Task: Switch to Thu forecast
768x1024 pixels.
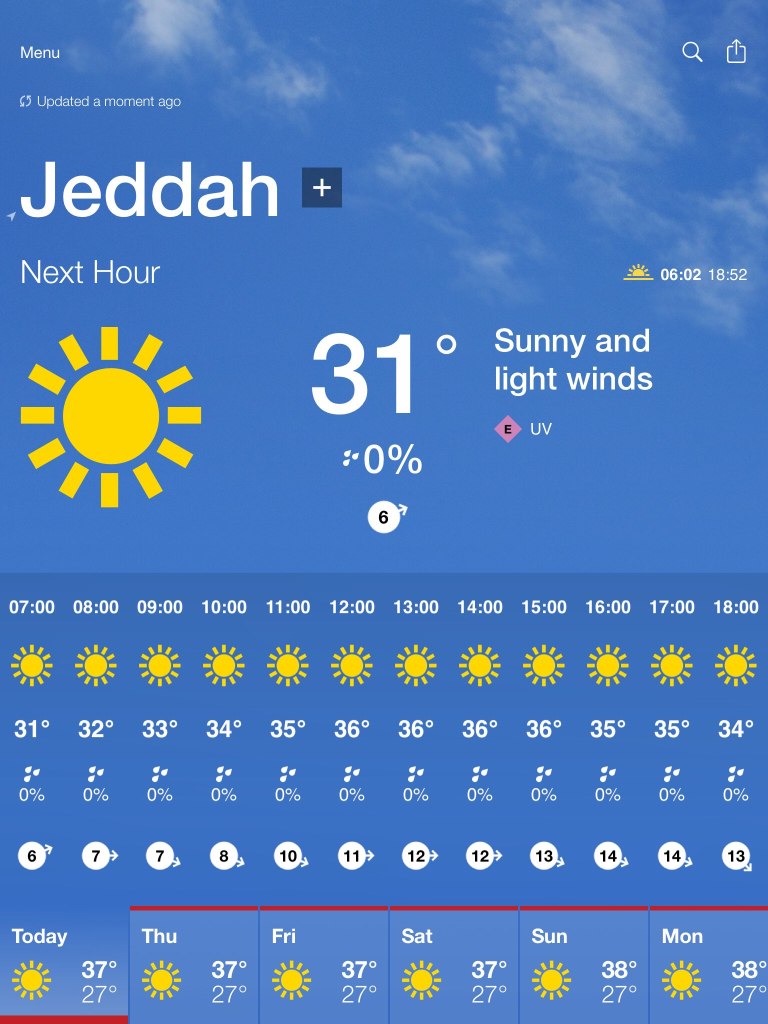Action: 194,965
